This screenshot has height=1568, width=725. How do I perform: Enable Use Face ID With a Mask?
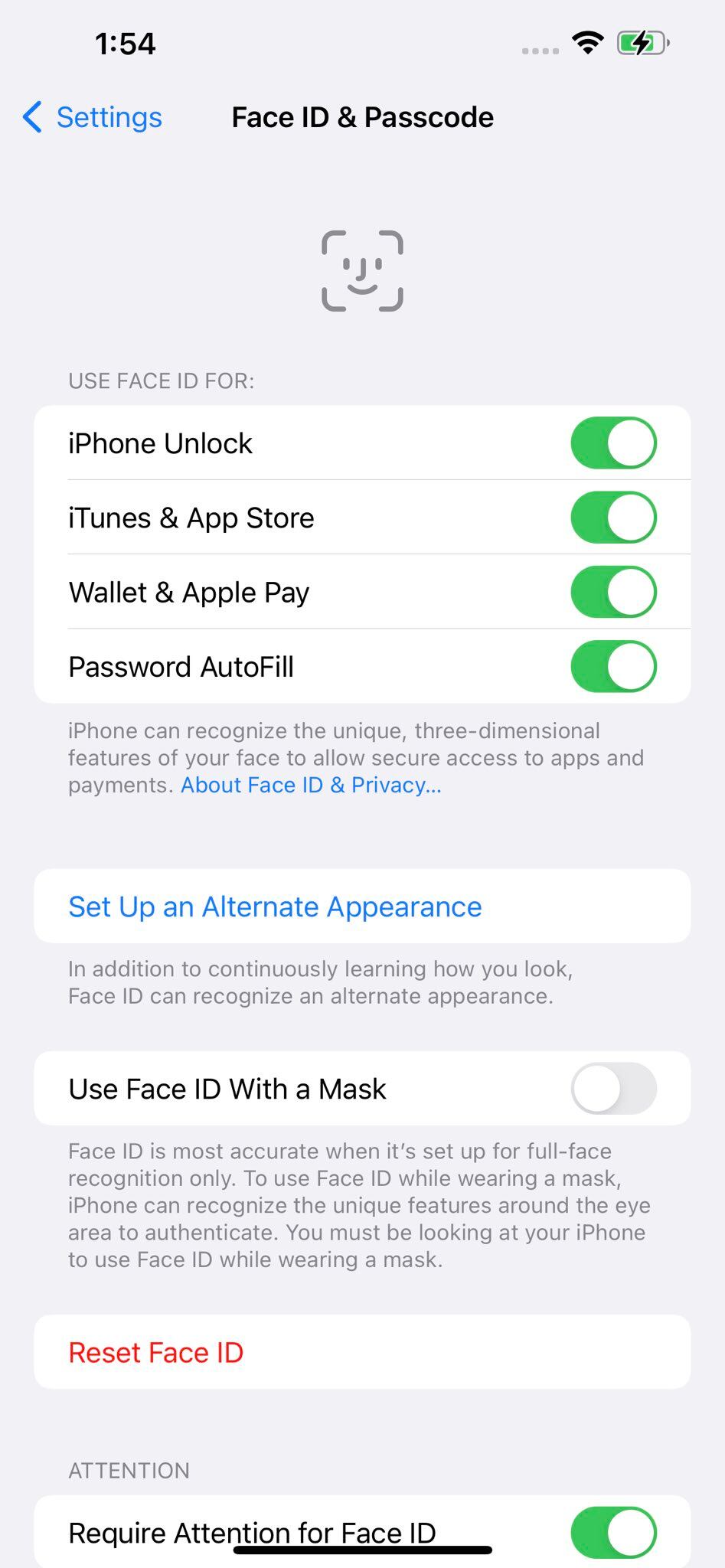click(613, 1089)
